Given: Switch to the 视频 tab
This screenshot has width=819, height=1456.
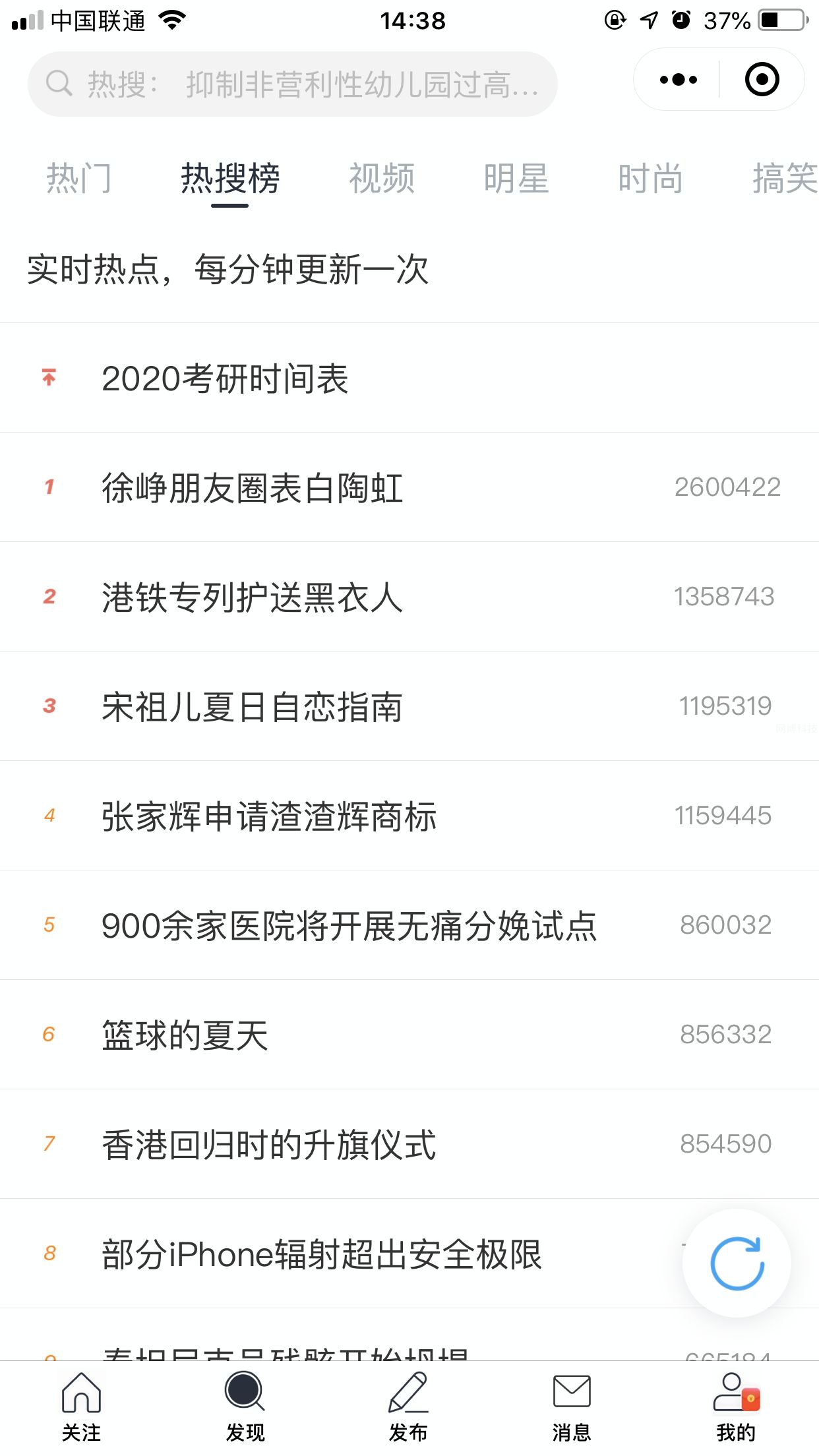Looking at the screenshot, I should tap(382, 178).
